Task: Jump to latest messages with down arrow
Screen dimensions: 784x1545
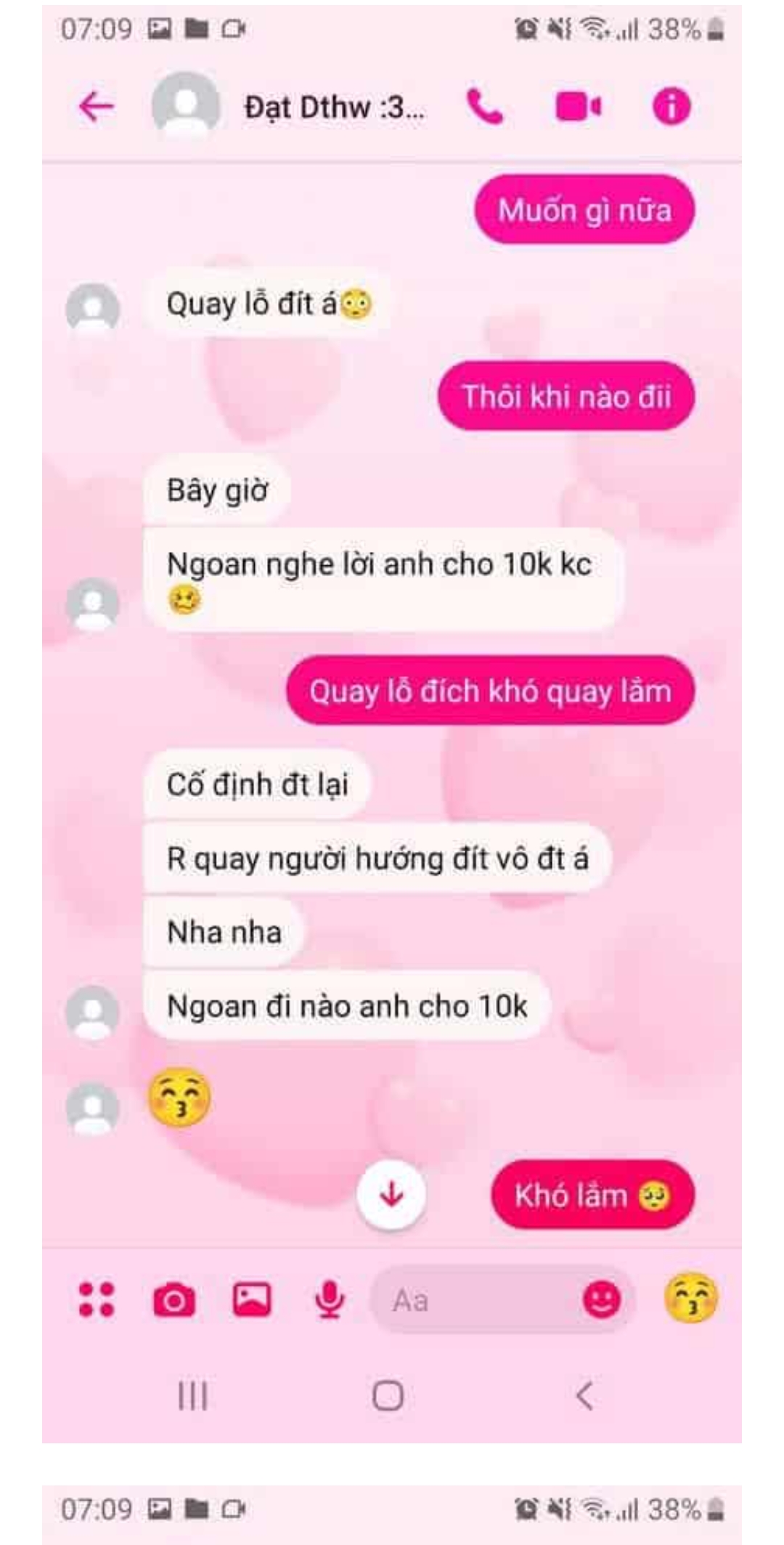Action: (391, 1194)
